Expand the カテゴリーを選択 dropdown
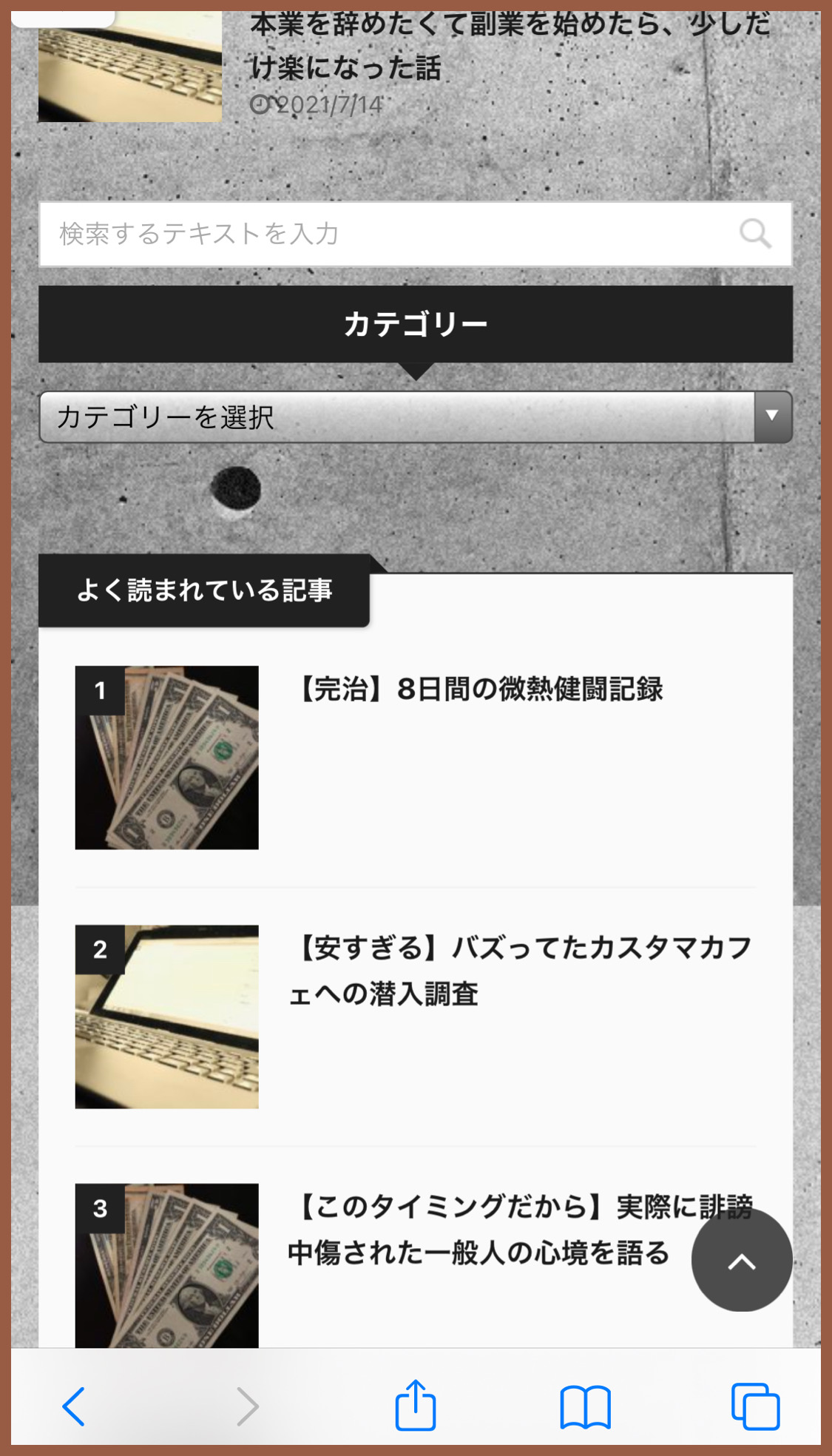 point(416,417)
